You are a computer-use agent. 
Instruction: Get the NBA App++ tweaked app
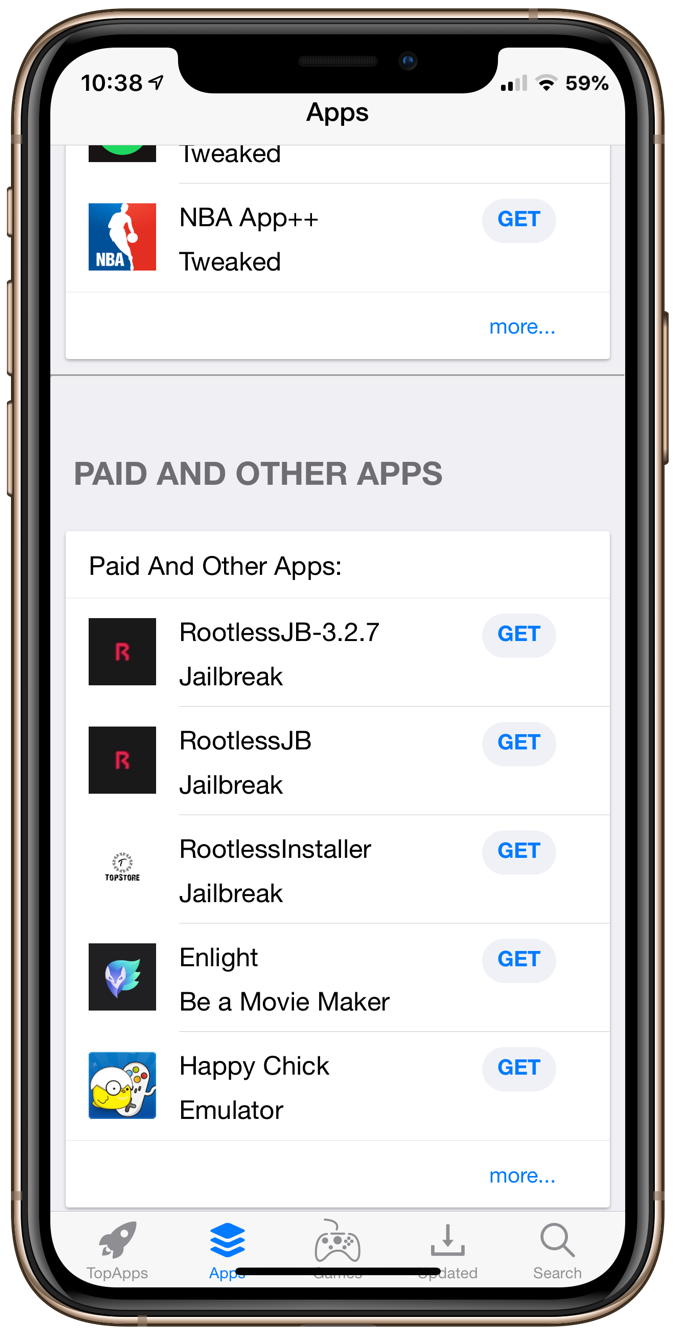pos(518,220)
